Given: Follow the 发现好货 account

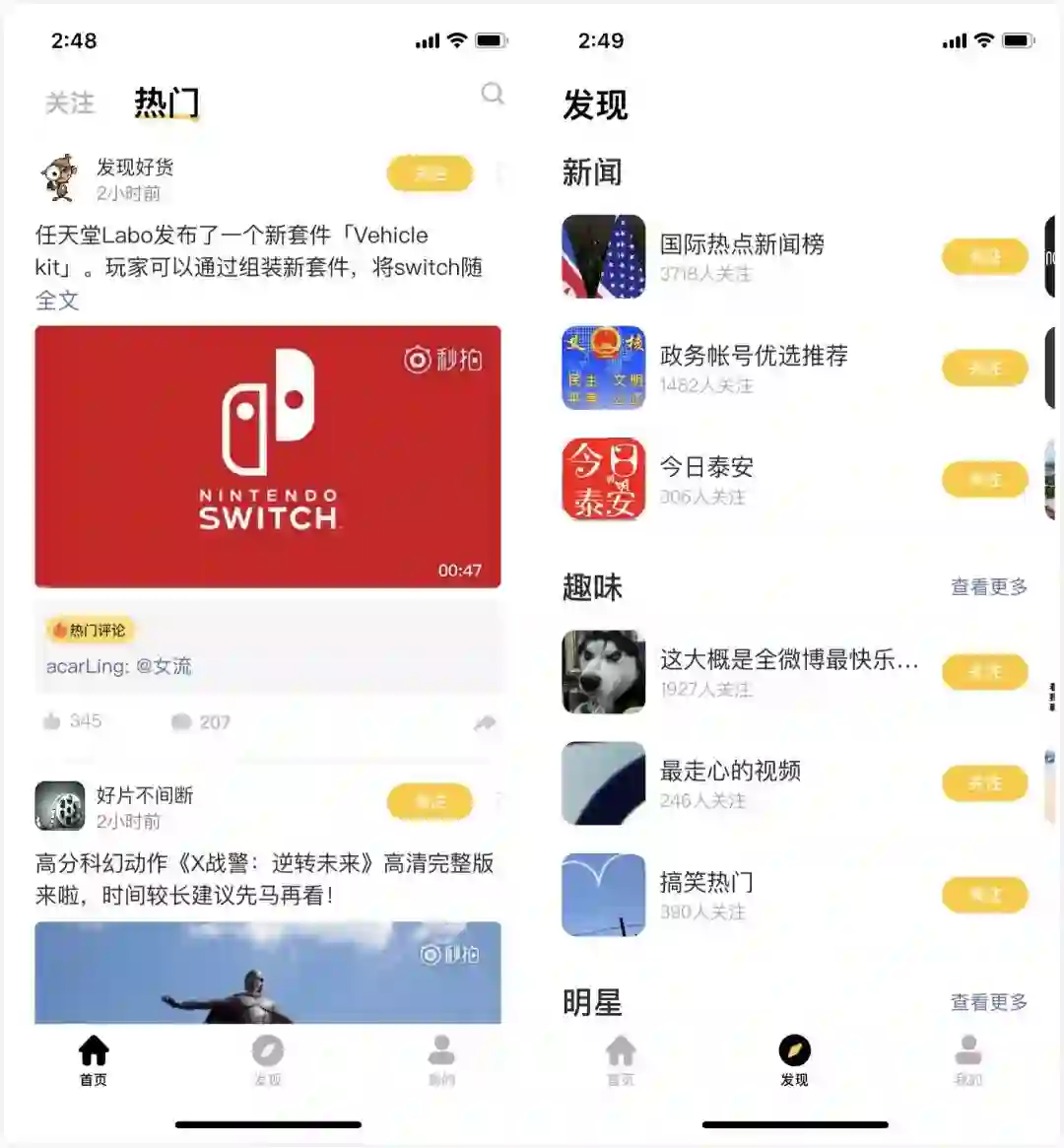Looking at the screenshot, I should [x=430, y=173].
